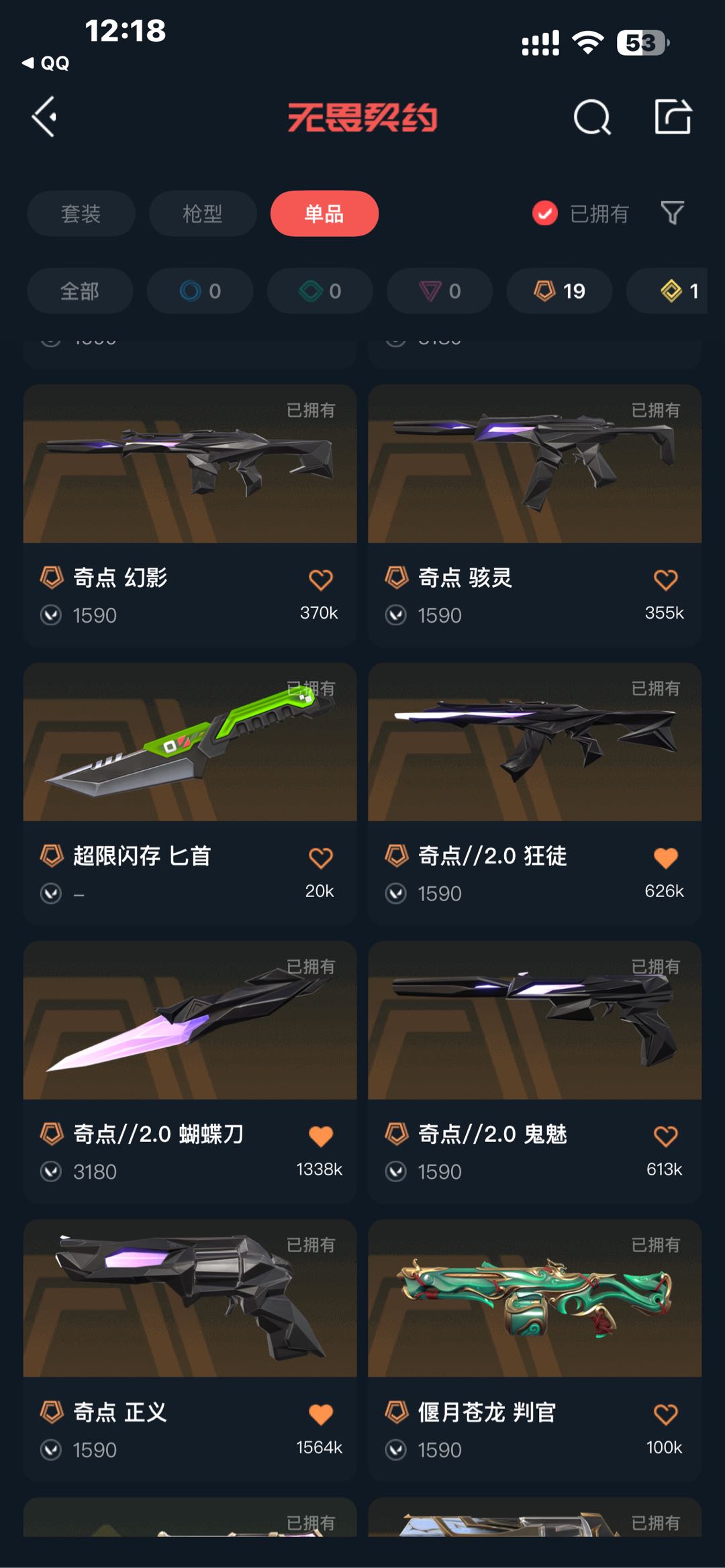
Task: Filter by the orange tier chip showing 19
Action: (x=559, y=291)
